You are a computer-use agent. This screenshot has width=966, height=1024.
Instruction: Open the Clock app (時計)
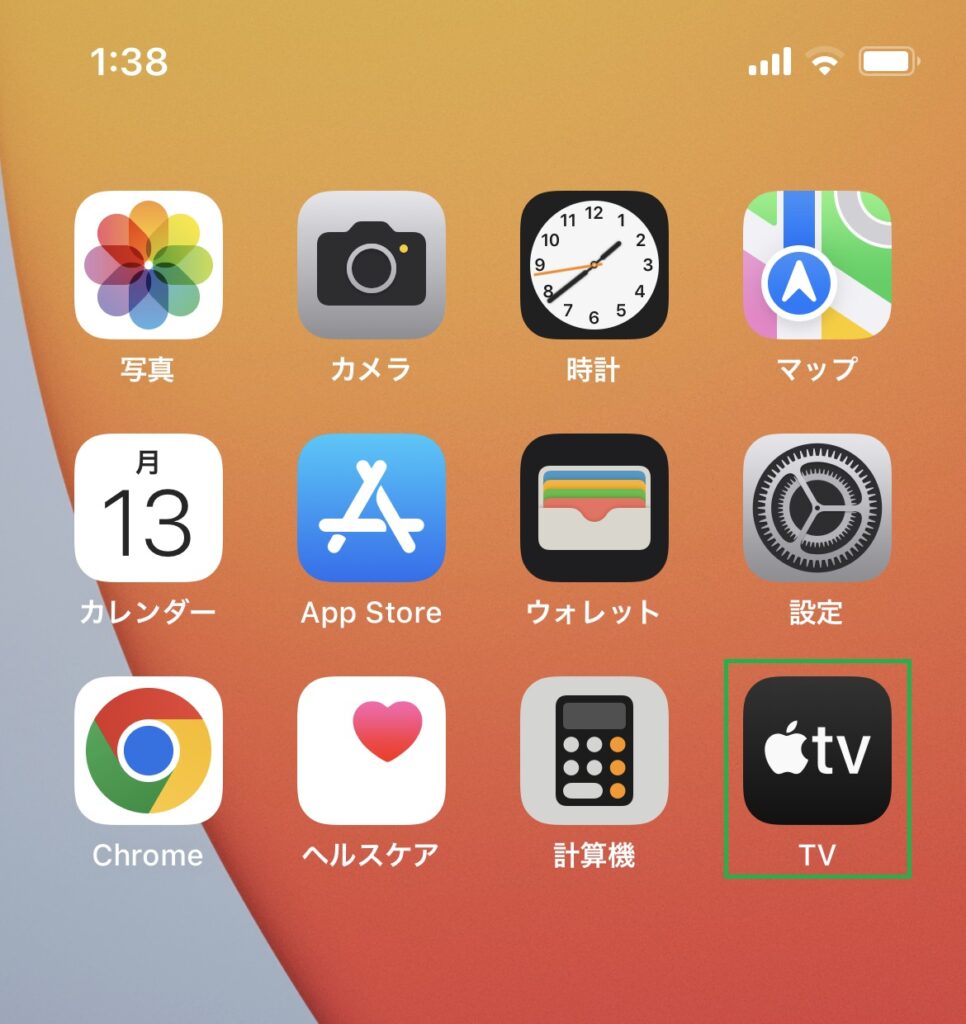coord(594,265)
